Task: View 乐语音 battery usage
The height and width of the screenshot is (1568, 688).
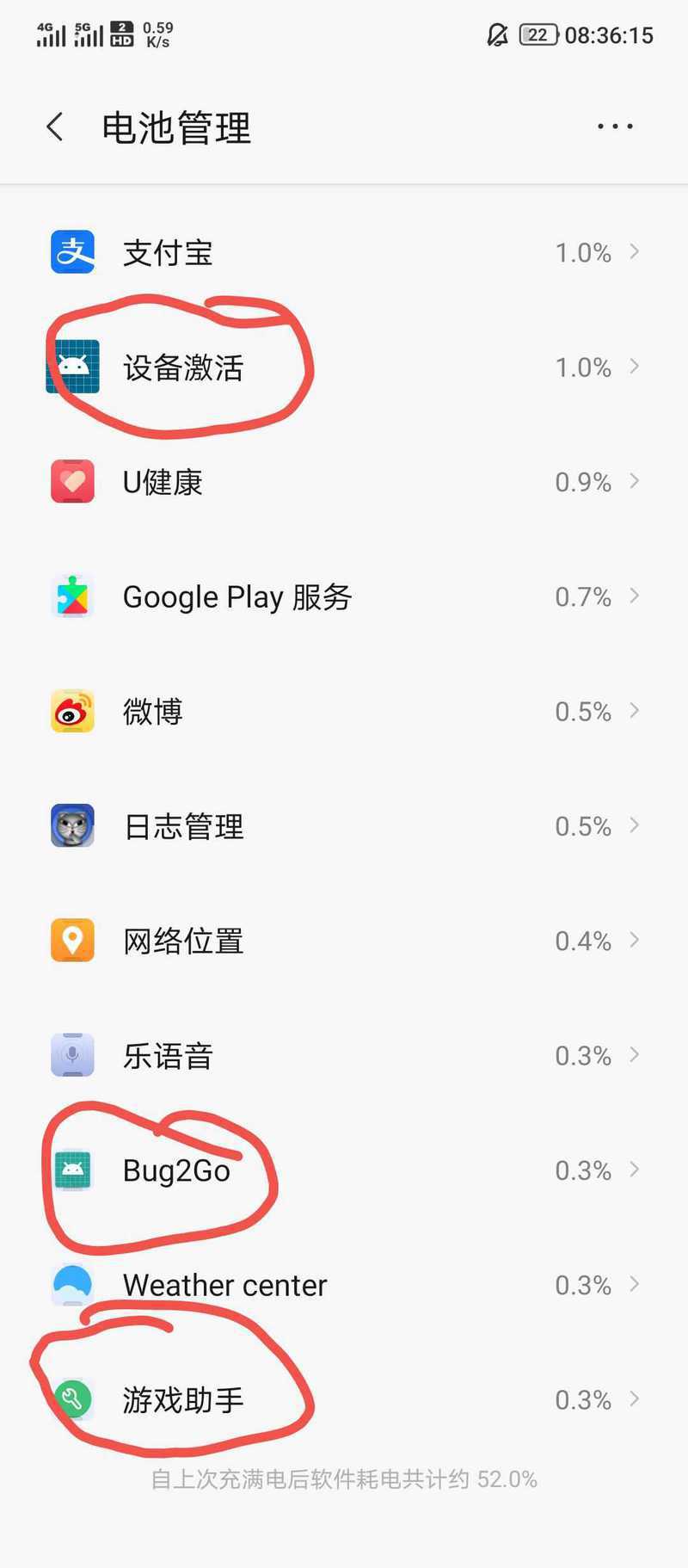Action: coord(344,1056)
